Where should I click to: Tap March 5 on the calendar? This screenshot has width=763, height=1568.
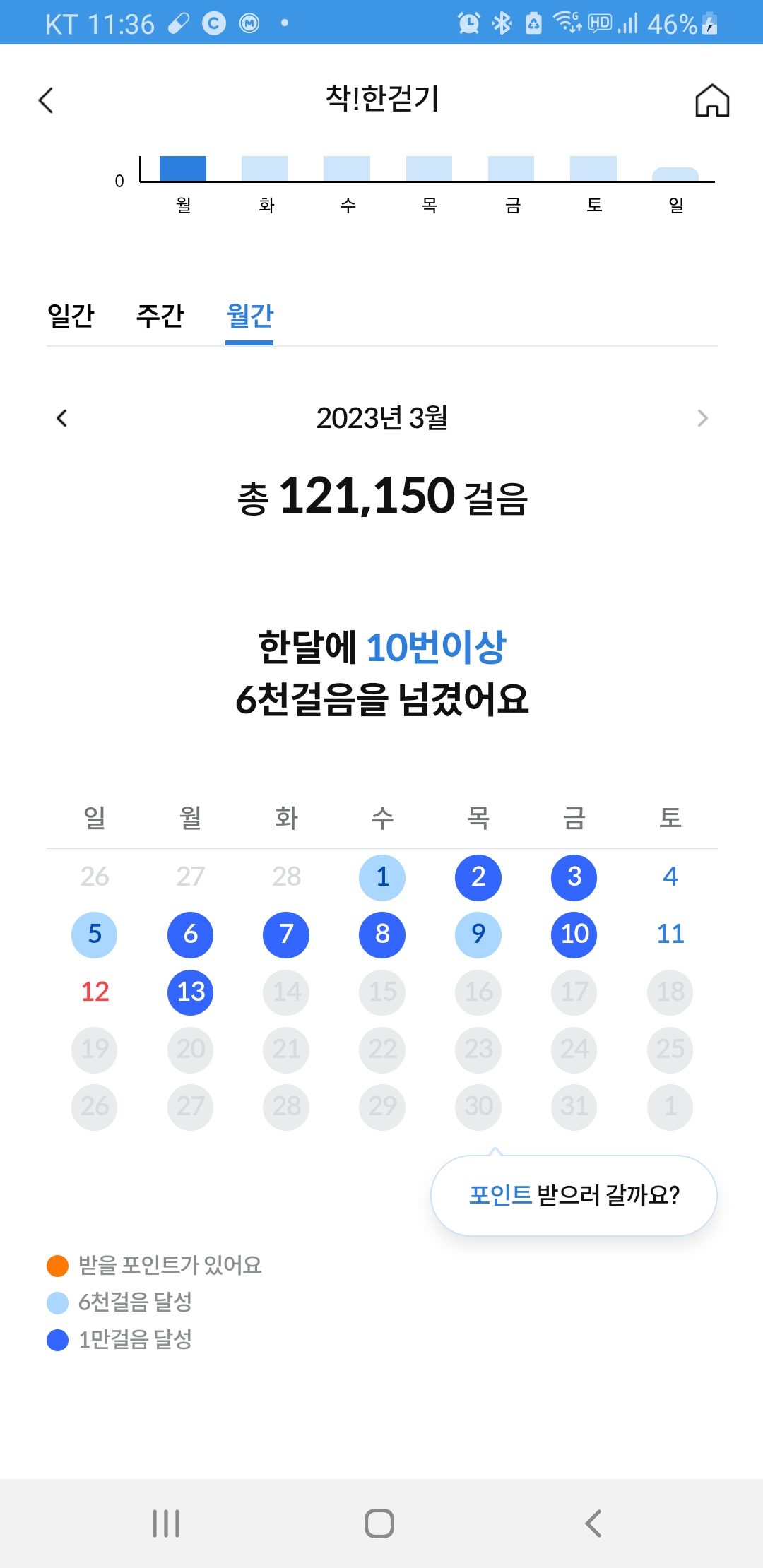pyautogui.click(x=95, y=934)
